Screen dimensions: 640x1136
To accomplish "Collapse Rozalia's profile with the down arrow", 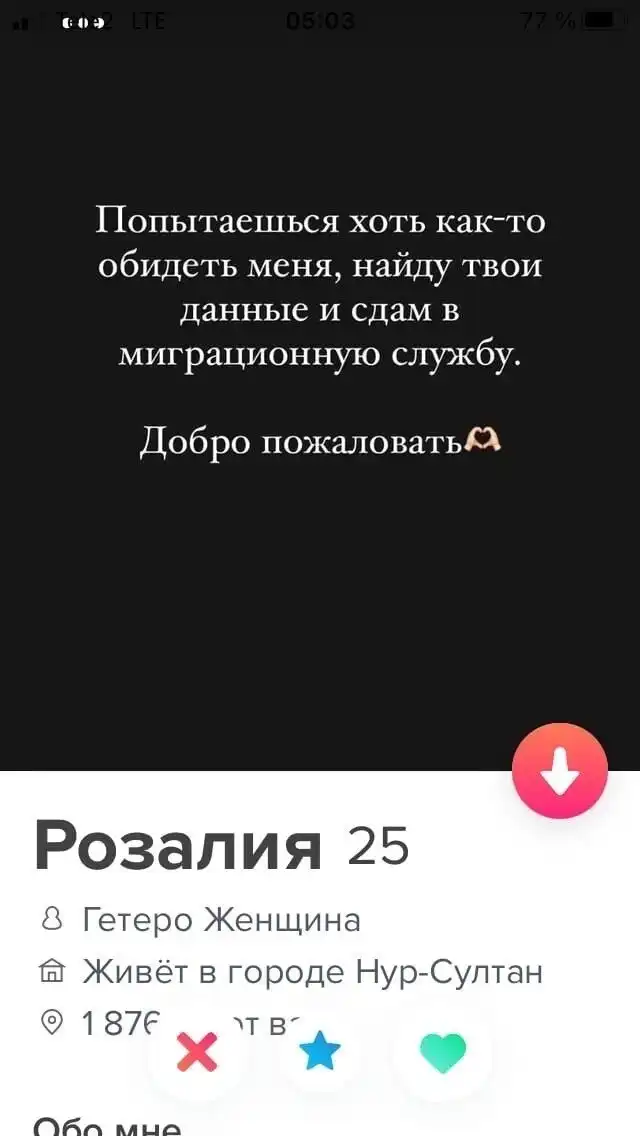I will pos(560,771).
